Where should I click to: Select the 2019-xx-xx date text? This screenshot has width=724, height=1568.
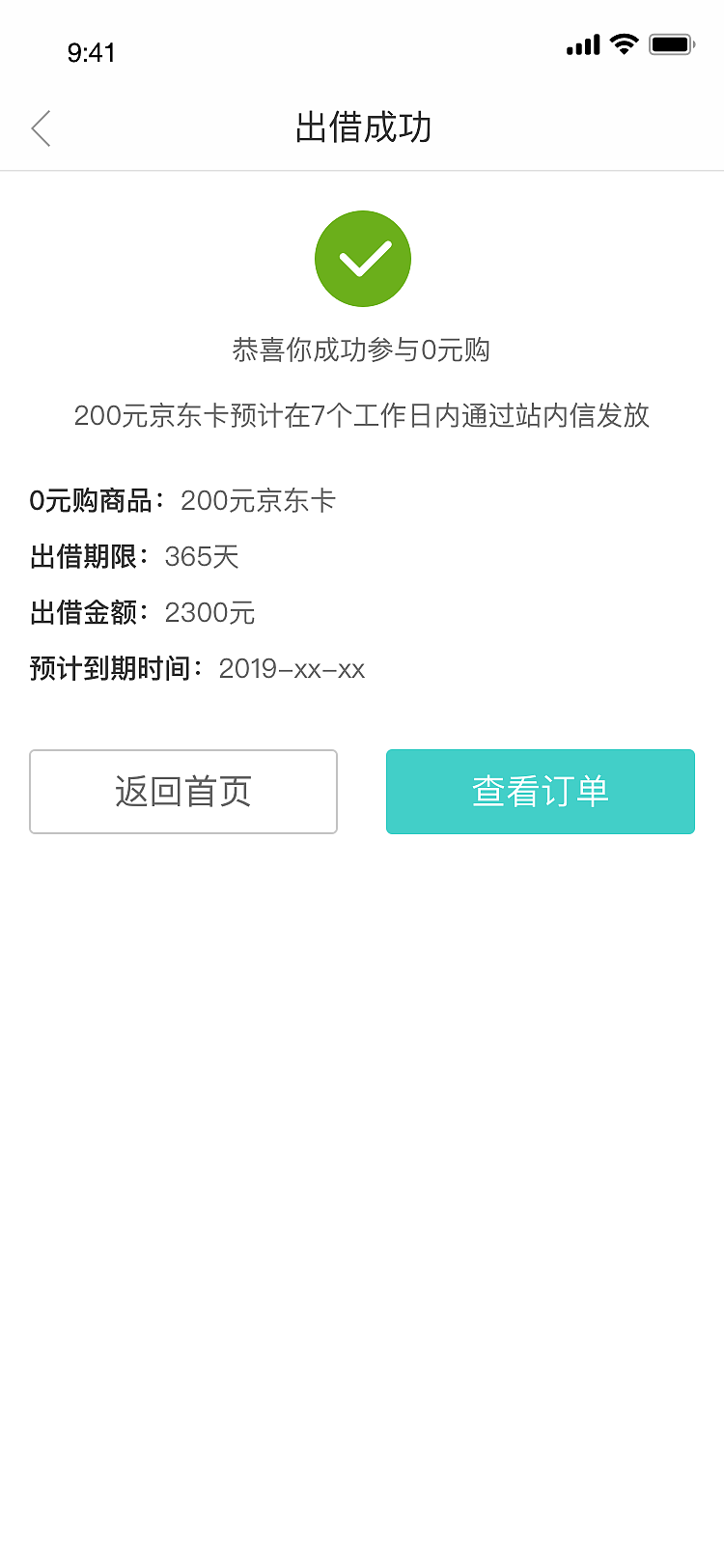point(292,669)
